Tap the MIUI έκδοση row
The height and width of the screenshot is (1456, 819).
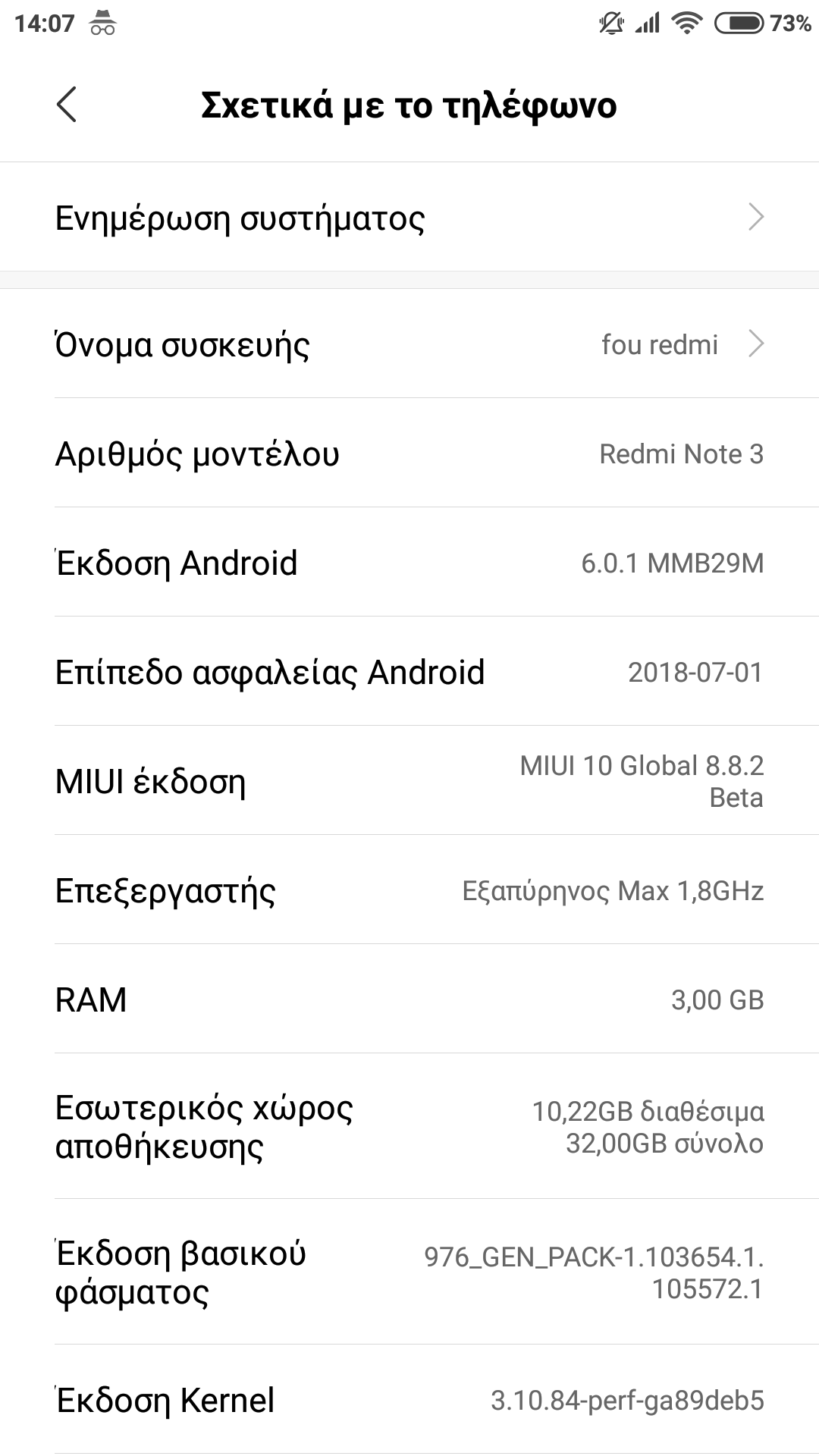[409, 781]
